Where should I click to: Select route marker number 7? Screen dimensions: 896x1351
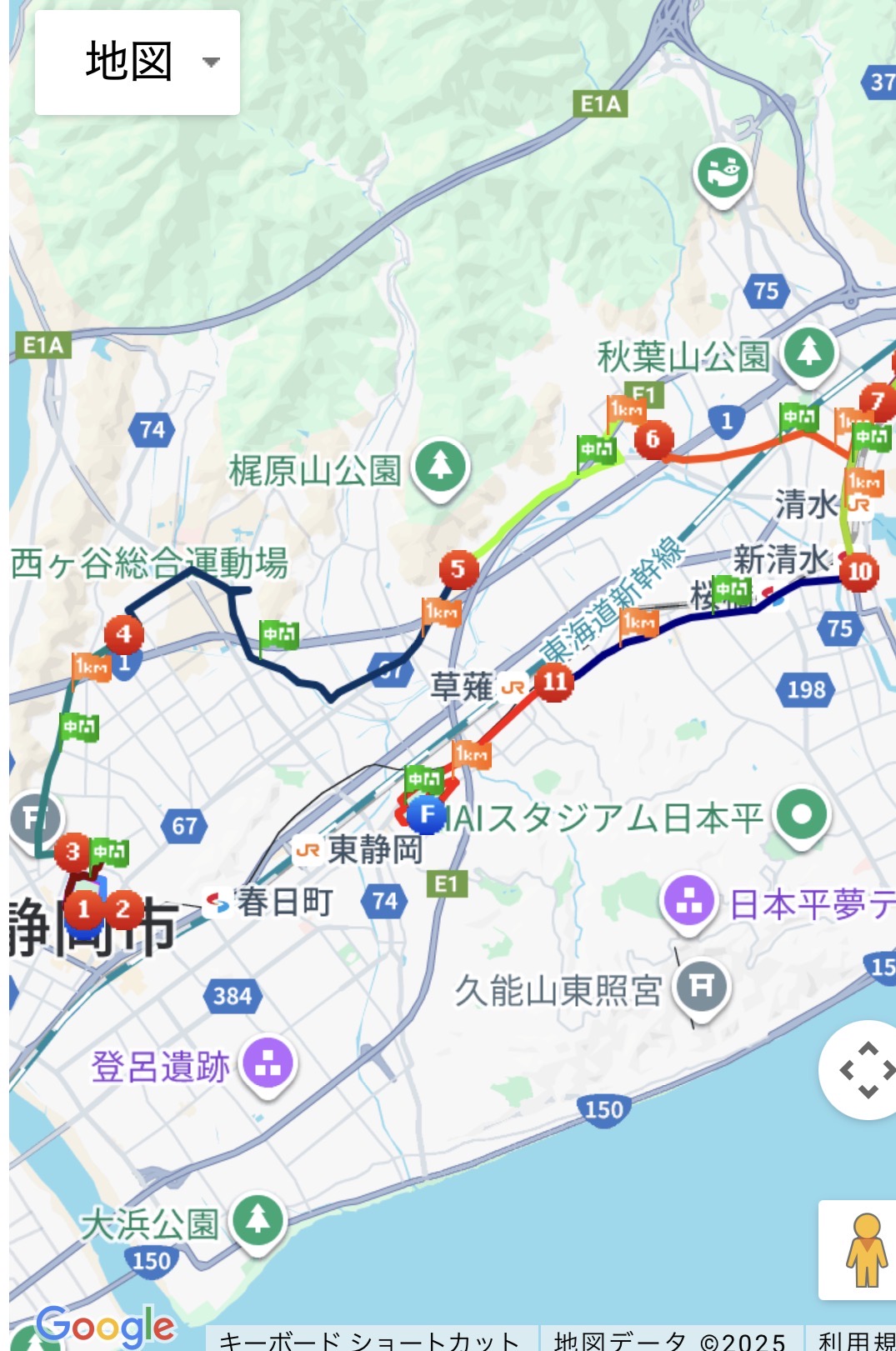coord(876,402)
